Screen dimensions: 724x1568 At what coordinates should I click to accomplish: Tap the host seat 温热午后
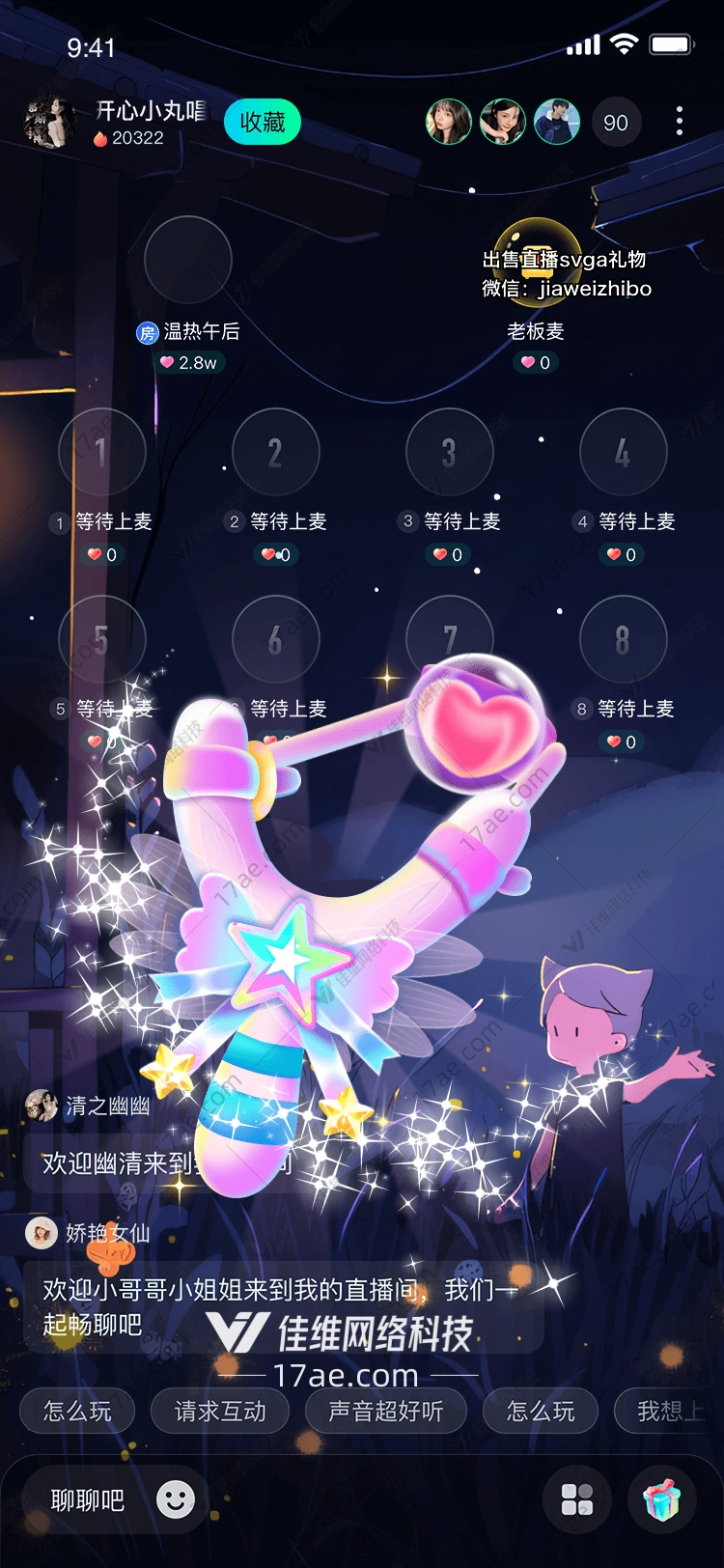tap(187, 261)
